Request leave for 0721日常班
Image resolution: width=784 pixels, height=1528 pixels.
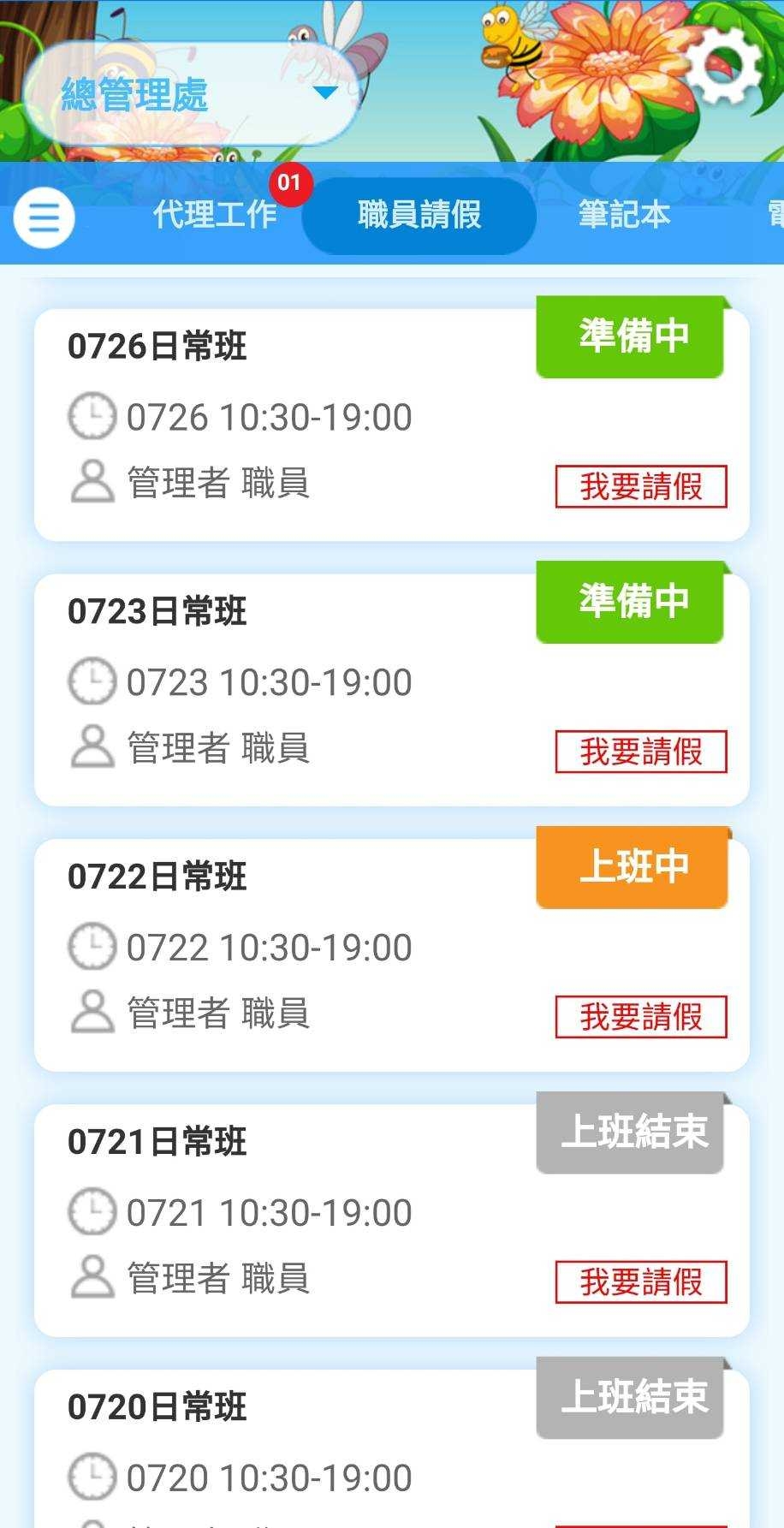coord(640,1282)
